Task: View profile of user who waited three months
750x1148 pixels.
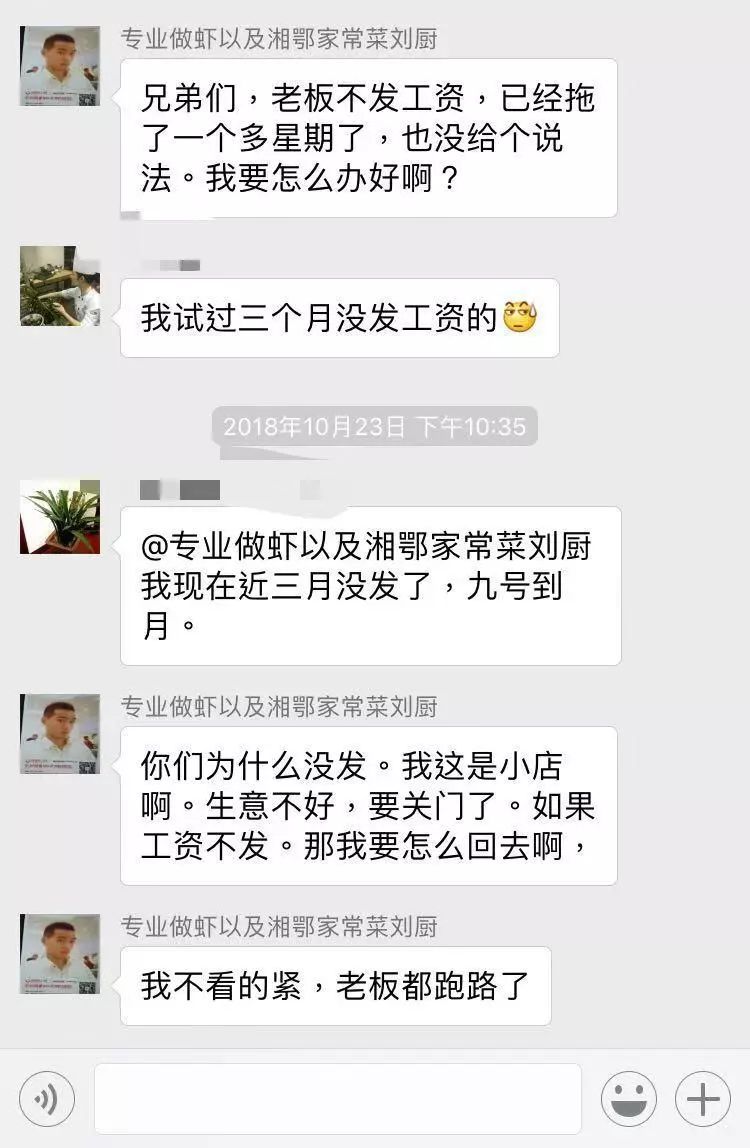Action: point(60,286)
